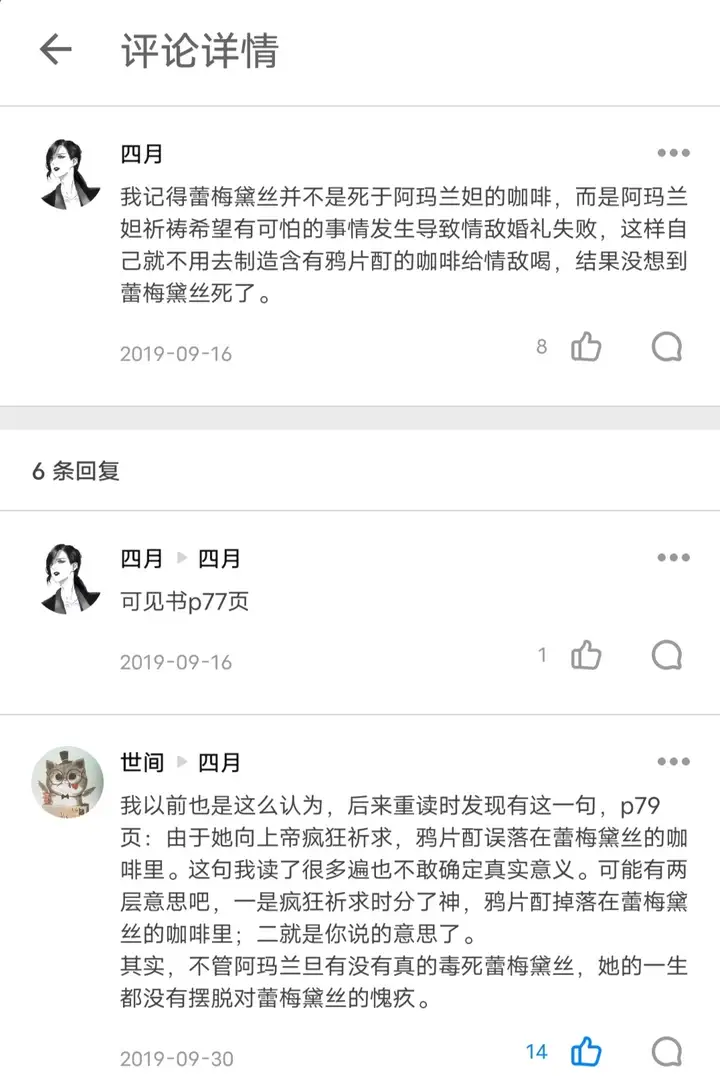The height and width of the screenshot is (1089, 720).
Task: Unlike 世间's reply with 14 likes
Action: pos(586,1052)
